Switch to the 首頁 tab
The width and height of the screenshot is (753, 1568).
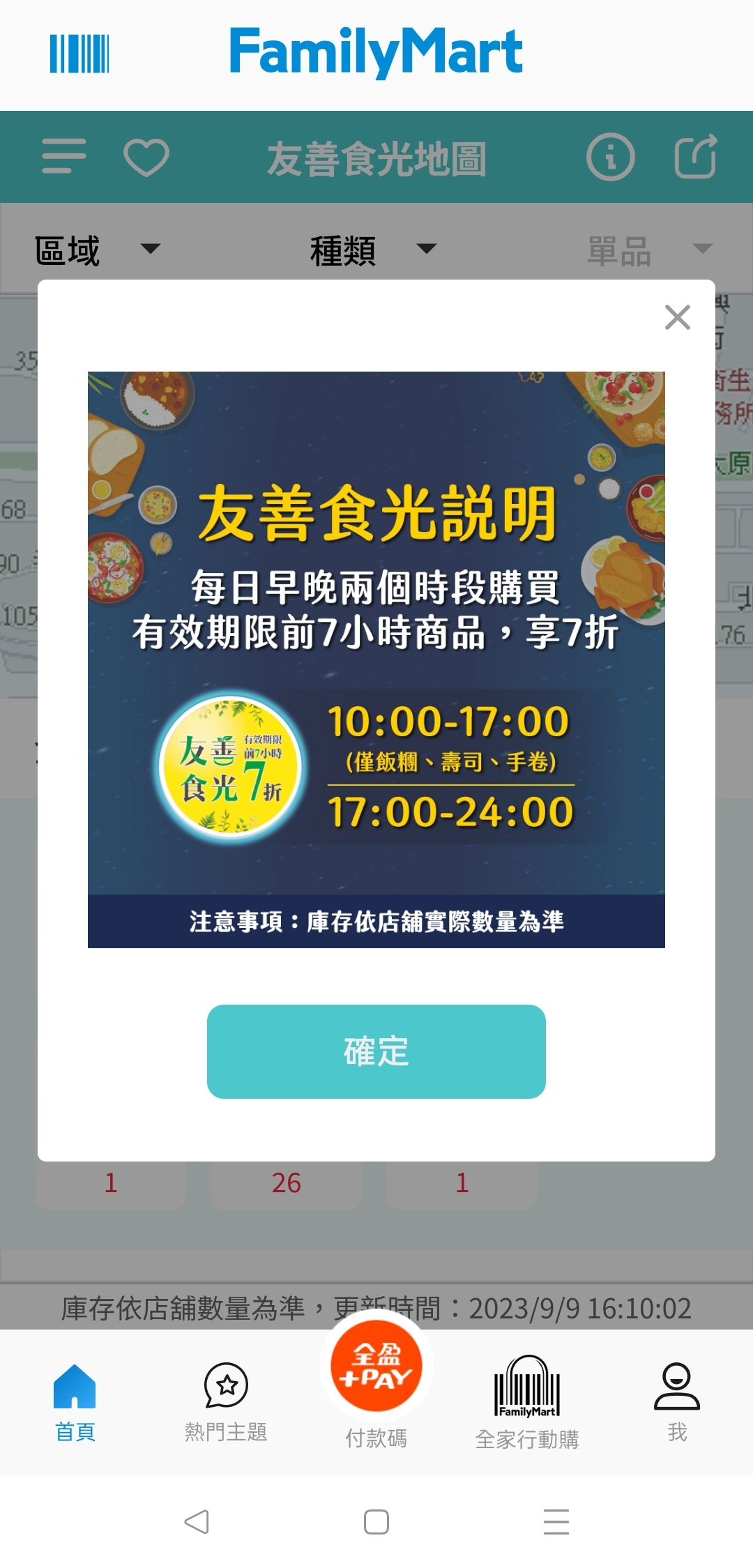(x=75, y=1403)
